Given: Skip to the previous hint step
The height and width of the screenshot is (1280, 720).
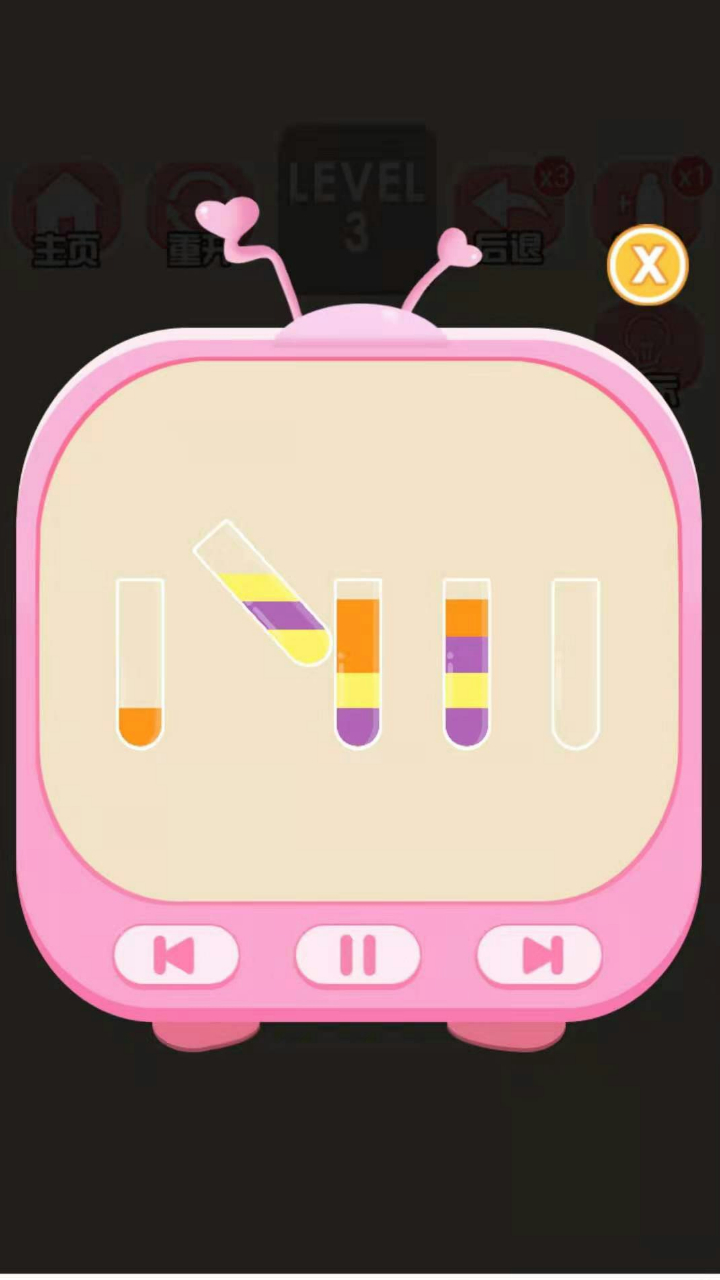Looking at the screenshot, I should pyautogui.click(x=176, y=956).
